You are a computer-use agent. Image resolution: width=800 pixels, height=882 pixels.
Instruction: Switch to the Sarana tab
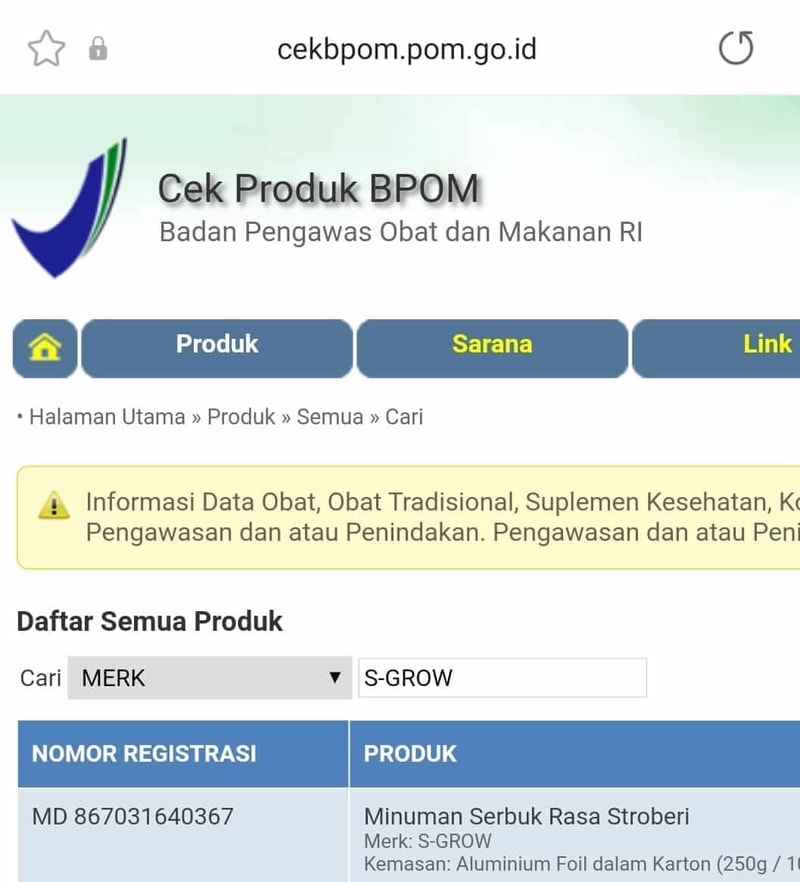[x=492, y=345]
